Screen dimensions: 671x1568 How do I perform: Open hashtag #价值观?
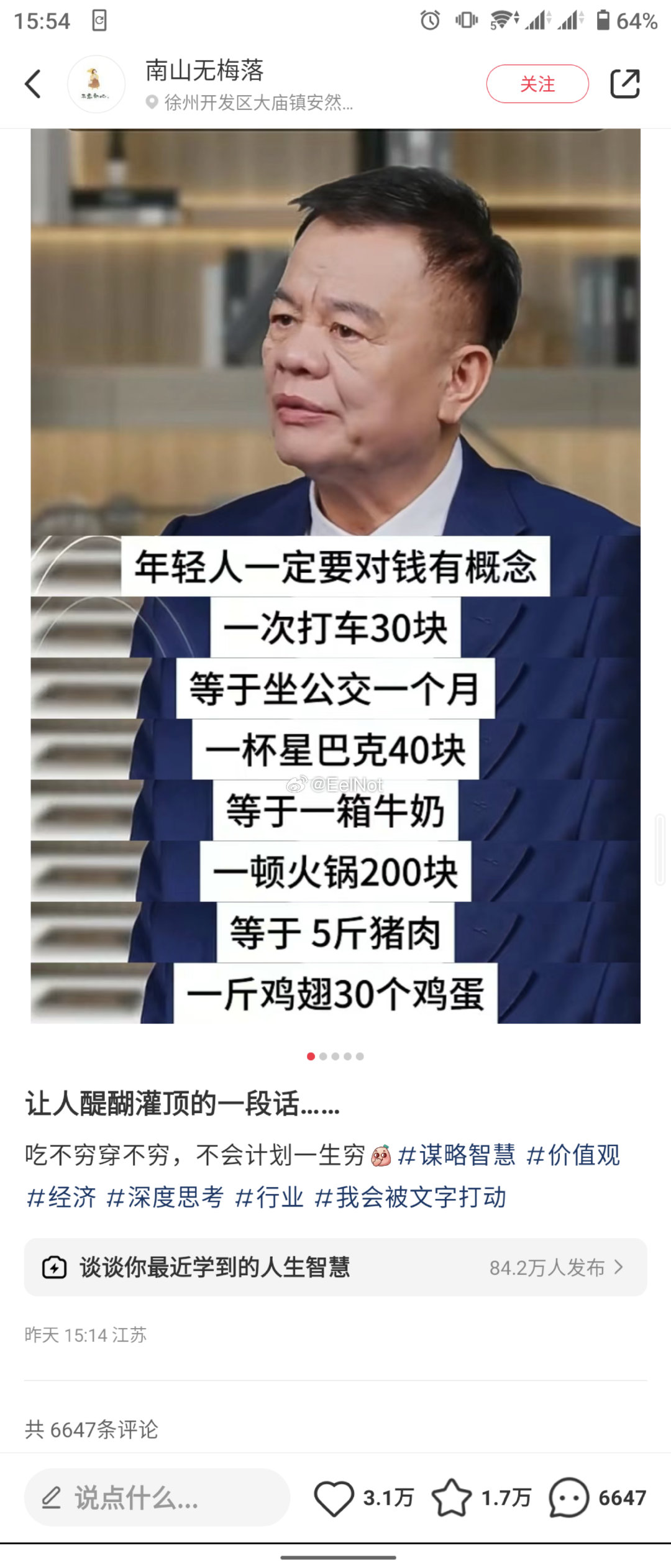pyautogui.click(x=573, y=1155)
